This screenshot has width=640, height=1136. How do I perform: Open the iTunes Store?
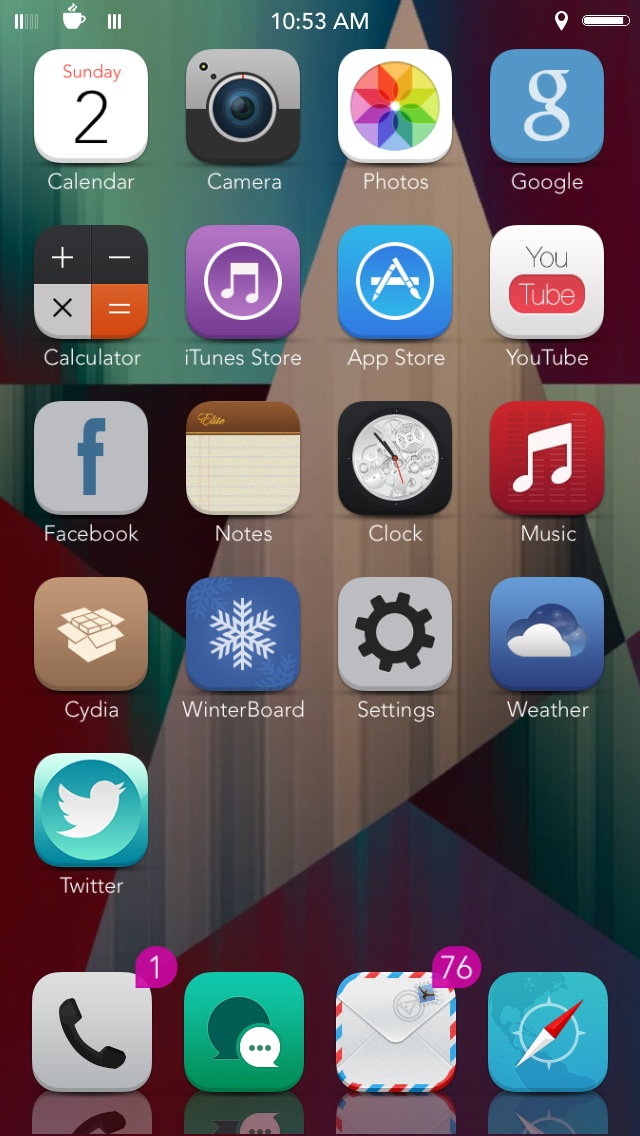coord(243,282)
